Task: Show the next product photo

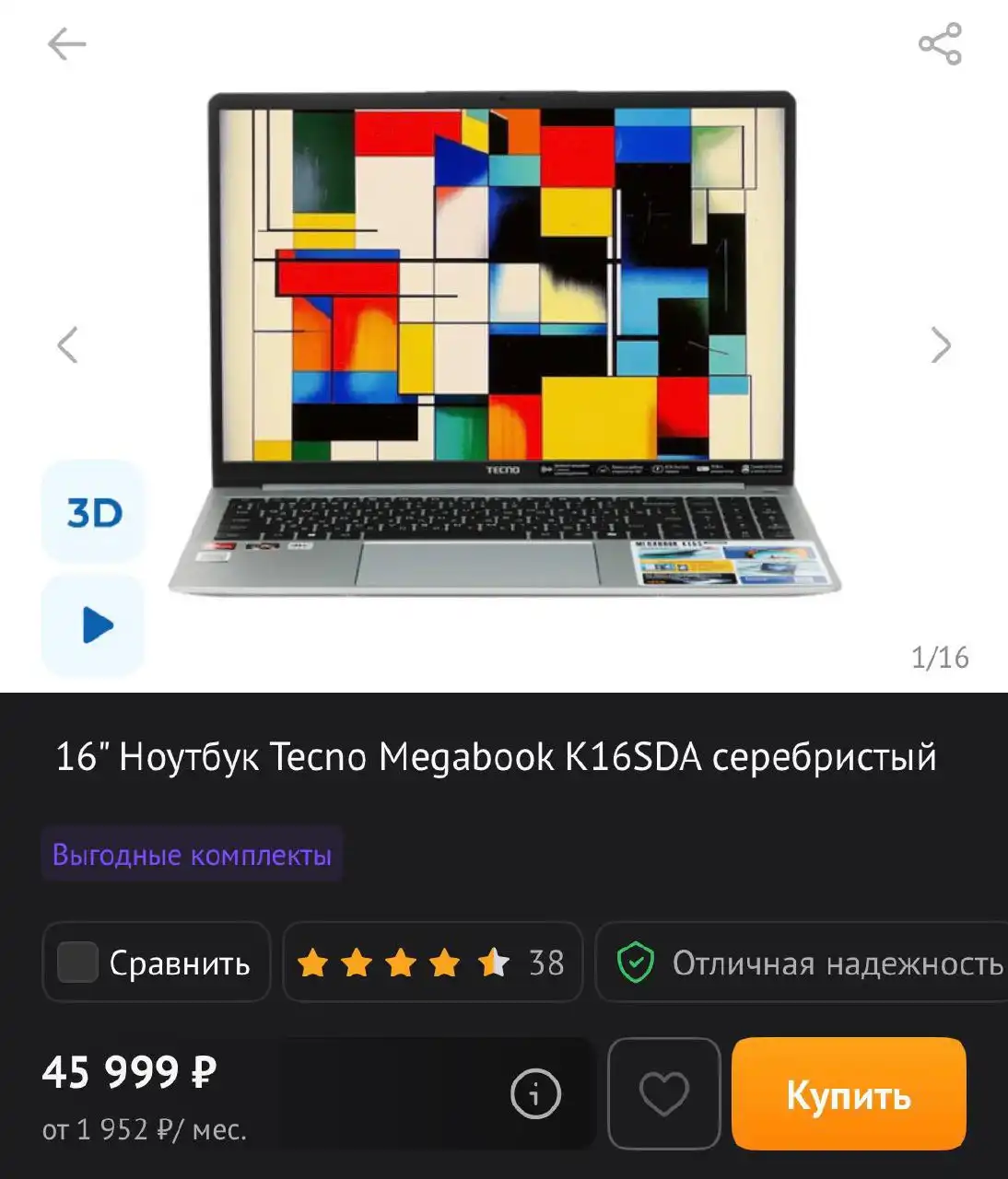Action: (x=943, y=344)
